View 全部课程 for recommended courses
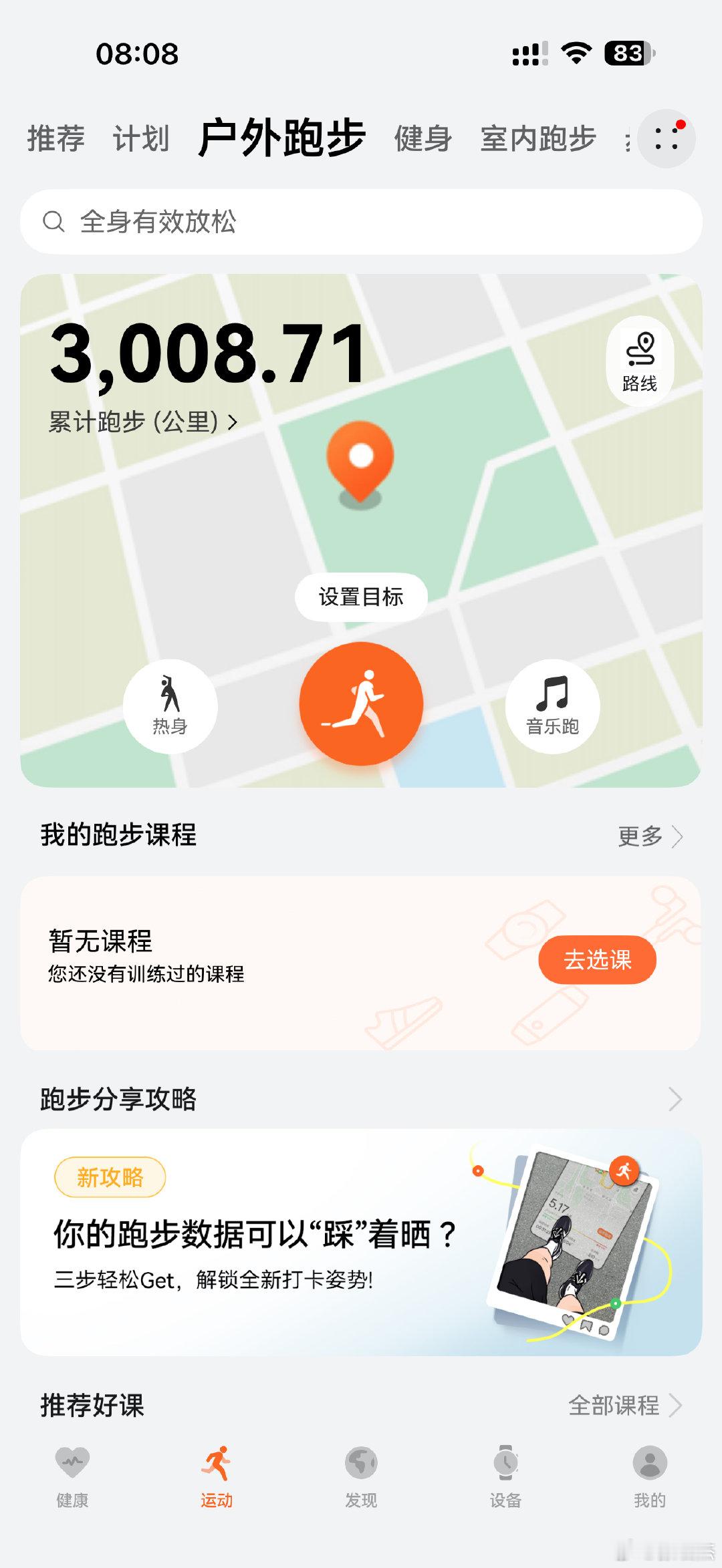This screenshot has height=1568, width=722. click(x=623, y=1405)
